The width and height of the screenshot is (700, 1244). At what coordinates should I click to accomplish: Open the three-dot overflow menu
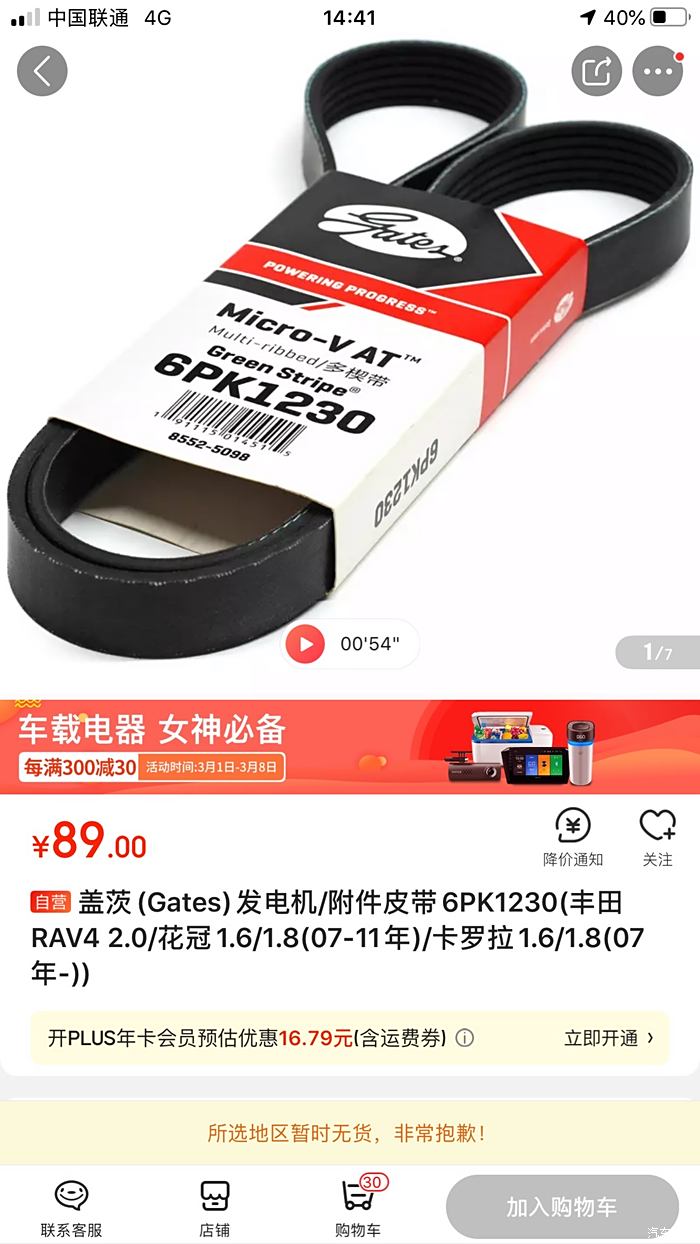point(658,71)
